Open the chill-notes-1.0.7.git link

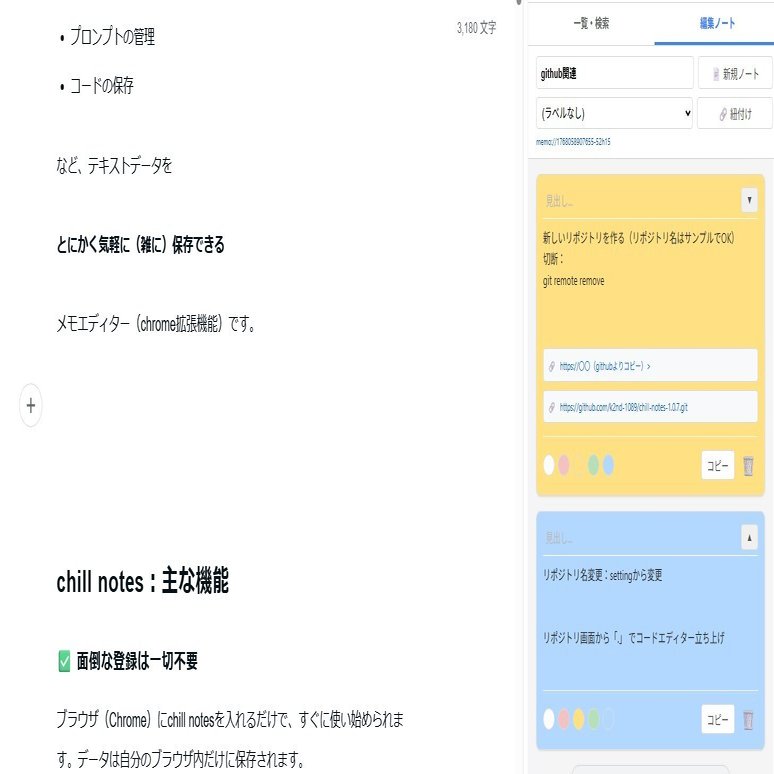tap(650, 407)
